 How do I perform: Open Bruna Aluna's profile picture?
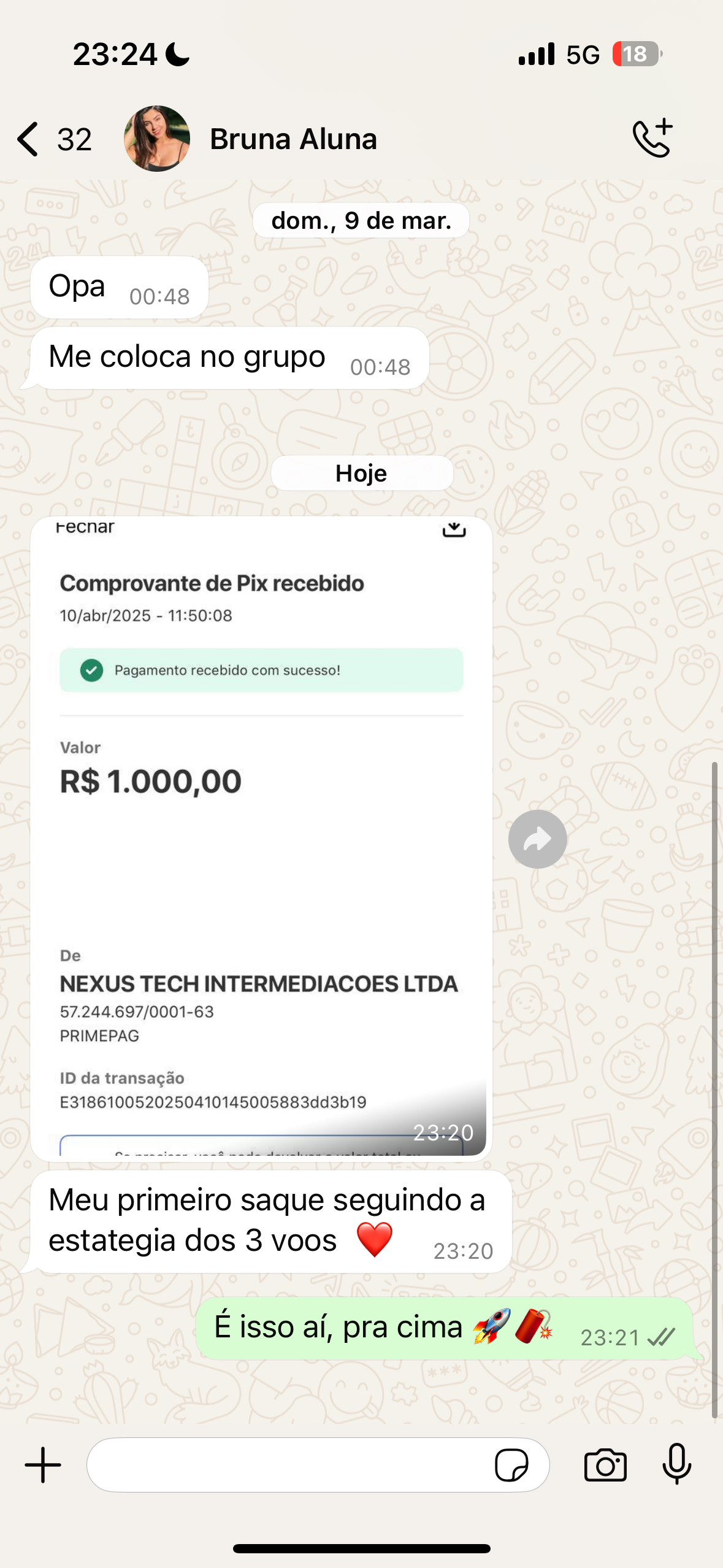click(157, 139)
